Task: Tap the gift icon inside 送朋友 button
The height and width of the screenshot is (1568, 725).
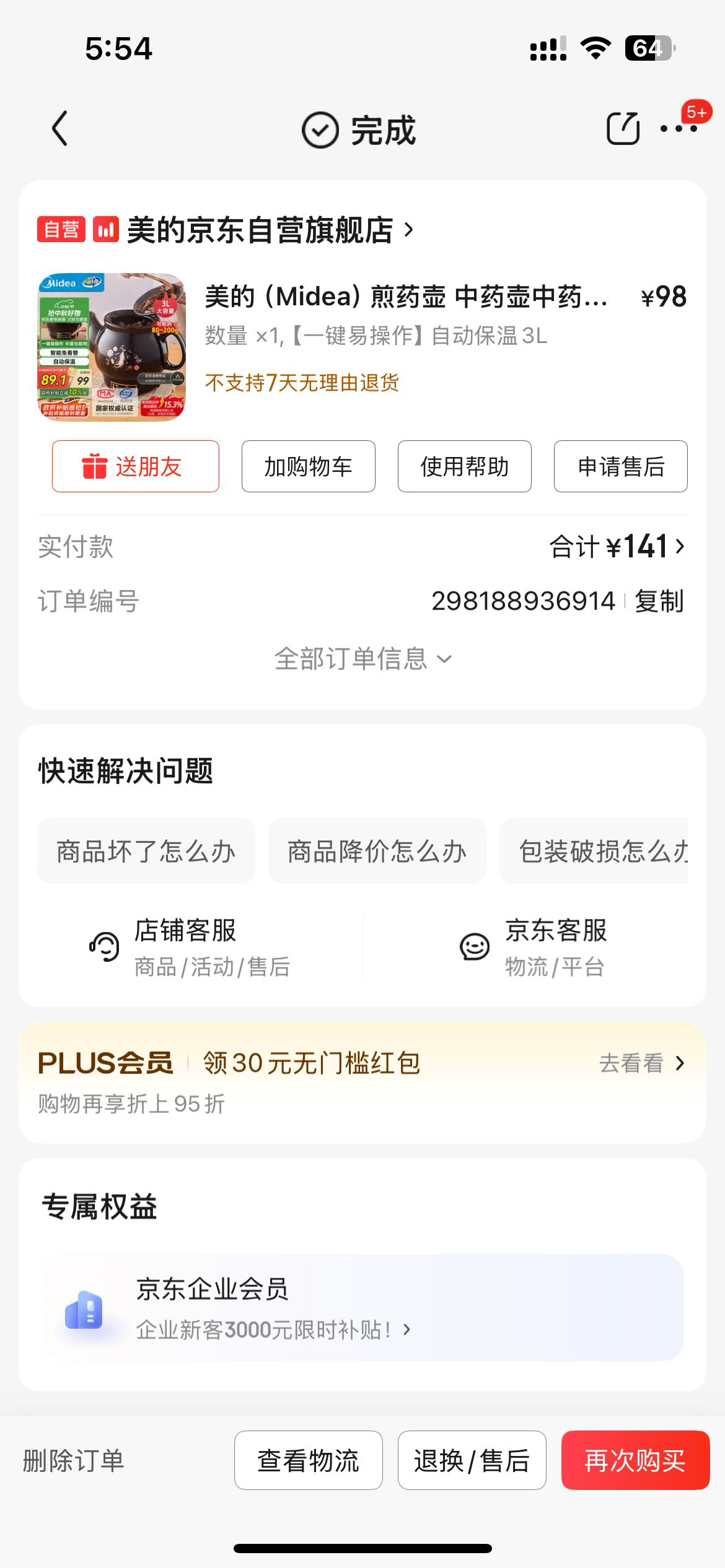Action: [94, 467]
